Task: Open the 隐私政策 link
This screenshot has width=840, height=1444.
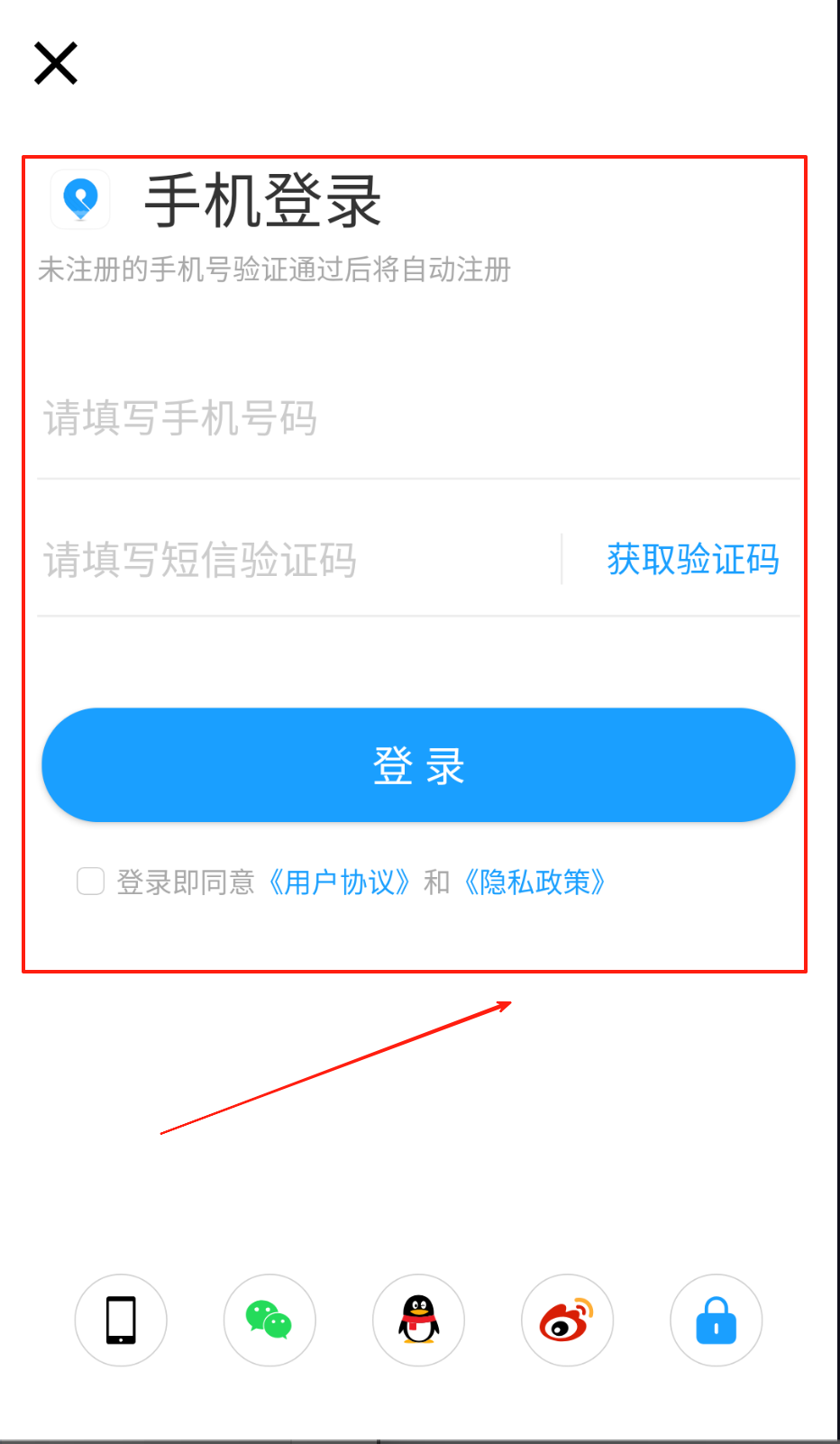Action: (534, 882)
